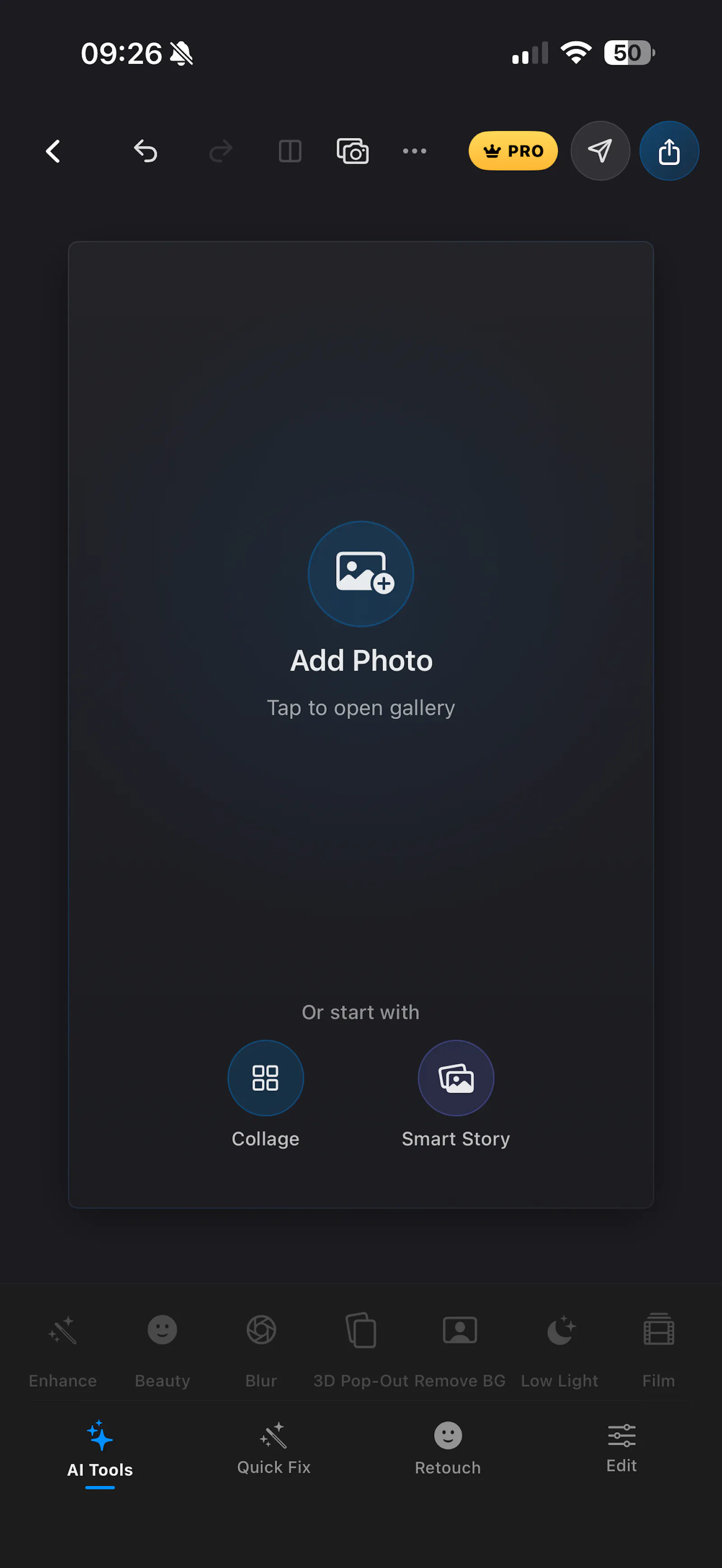Open the camera capture icon
Image resolution: width=722 pixels, height=1568 pixels.
tap(352, 151)
